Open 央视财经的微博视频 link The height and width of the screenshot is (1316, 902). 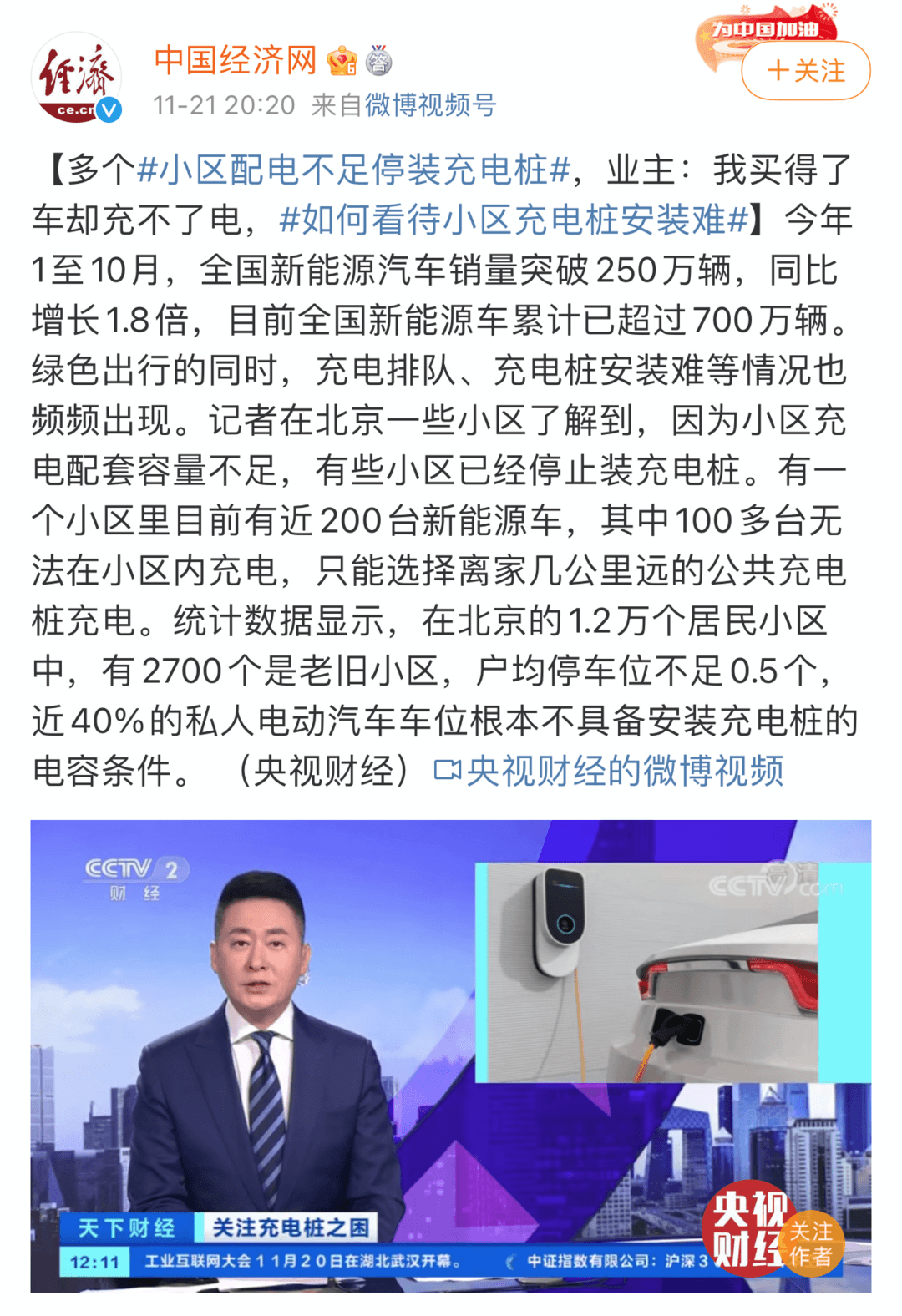(x=610, y=770)
